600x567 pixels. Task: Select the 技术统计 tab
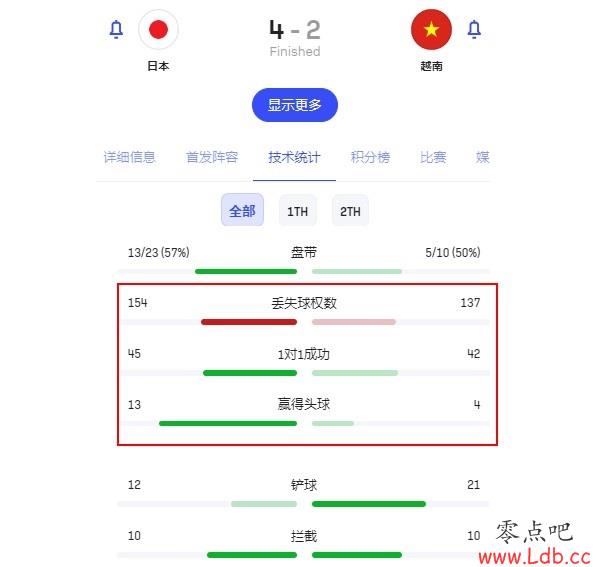(294, 157)
